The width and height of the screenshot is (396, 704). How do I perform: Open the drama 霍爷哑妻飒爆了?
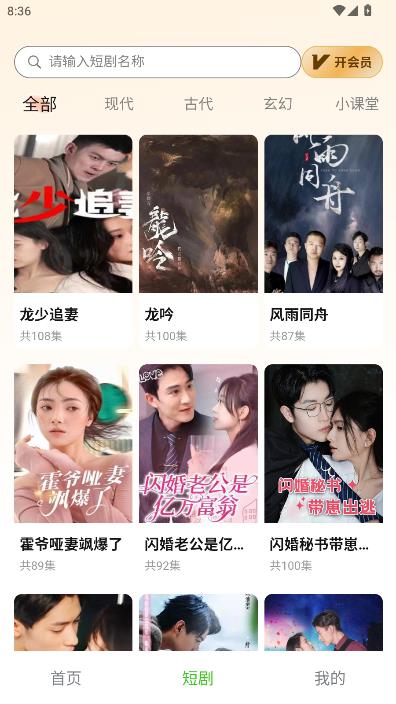[73, 470]
